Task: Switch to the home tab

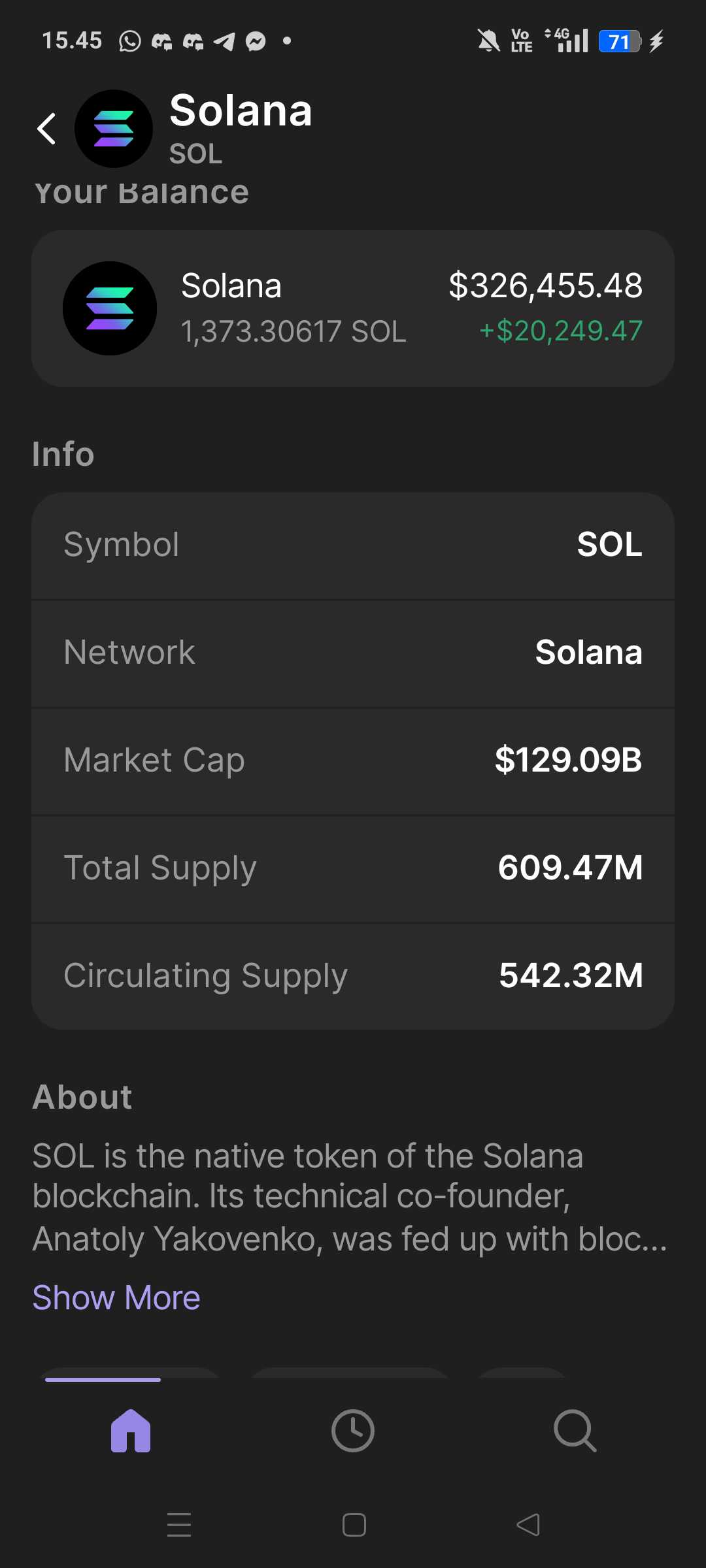Action: 131,1431
